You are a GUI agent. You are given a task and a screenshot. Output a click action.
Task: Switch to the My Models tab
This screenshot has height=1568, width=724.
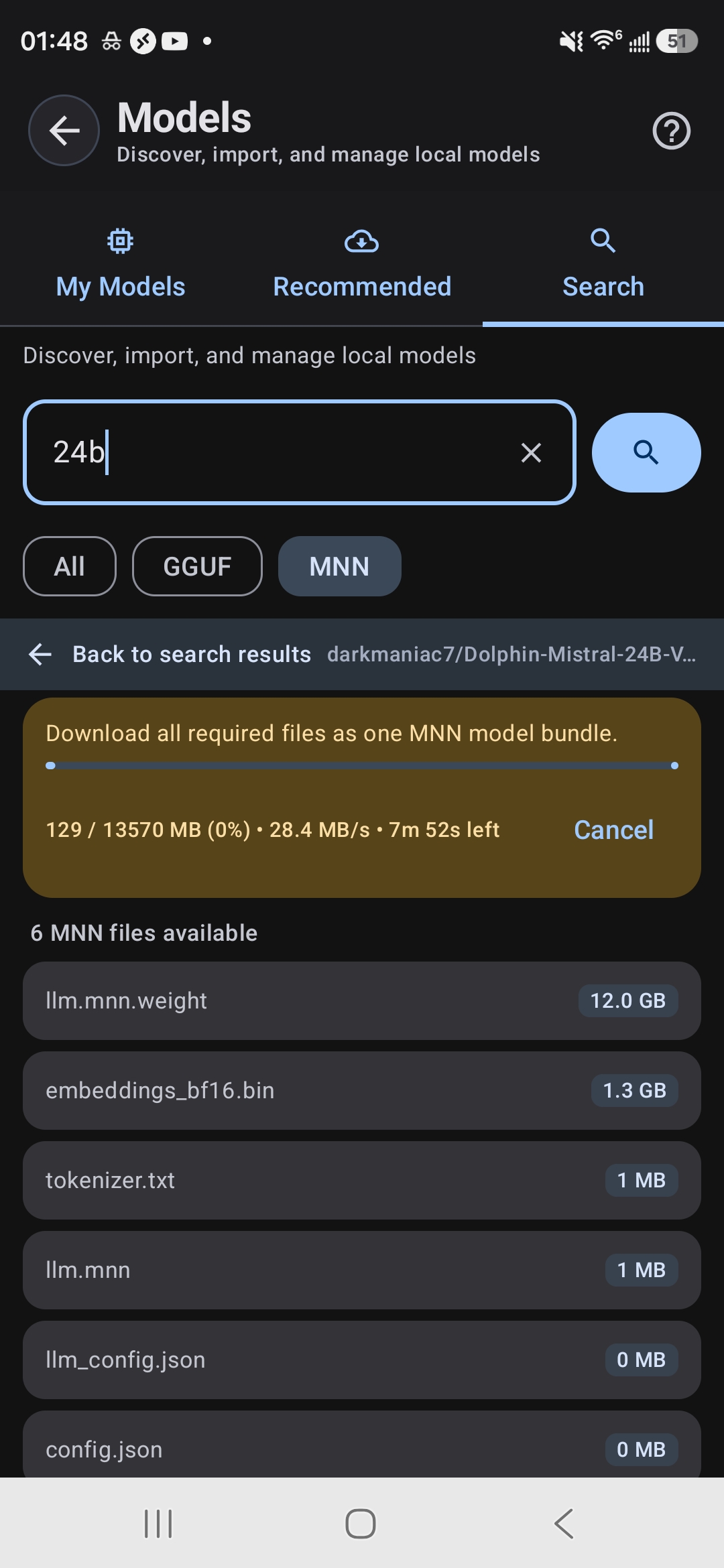coord(120,286)
